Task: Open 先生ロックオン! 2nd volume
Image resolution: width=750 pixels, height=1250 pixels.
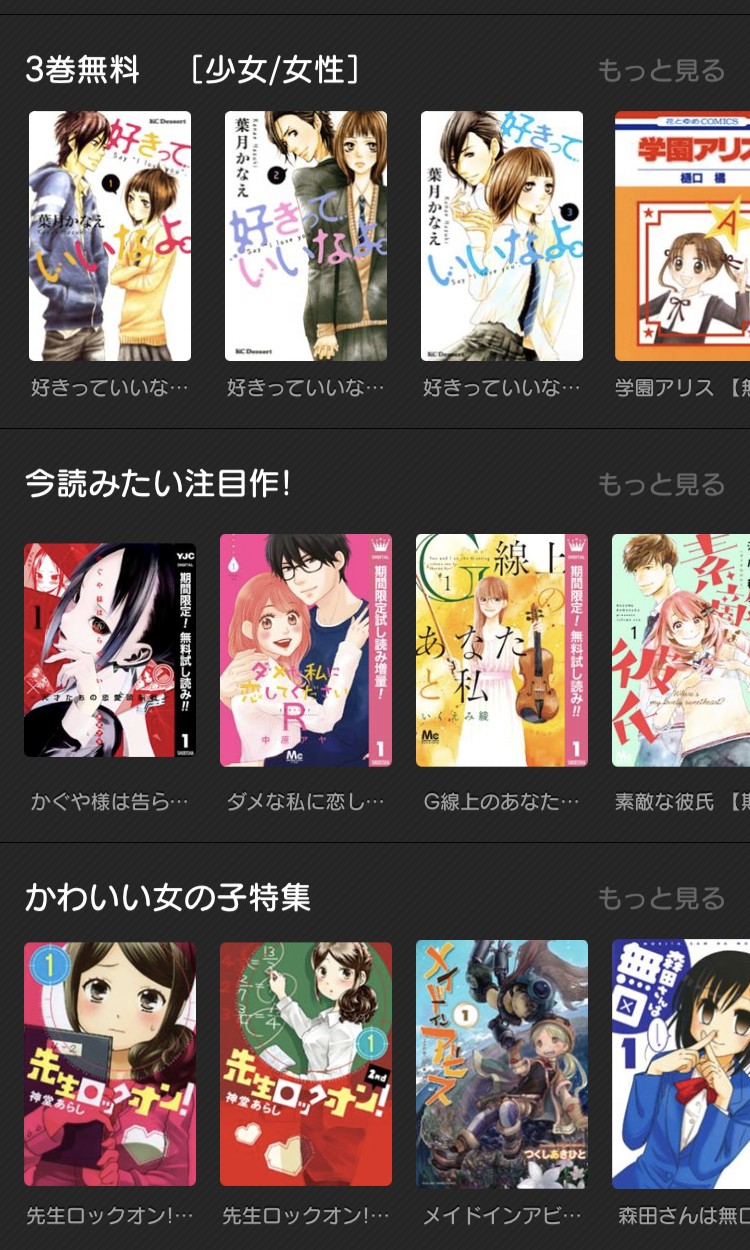Action: coord(306,1063)
